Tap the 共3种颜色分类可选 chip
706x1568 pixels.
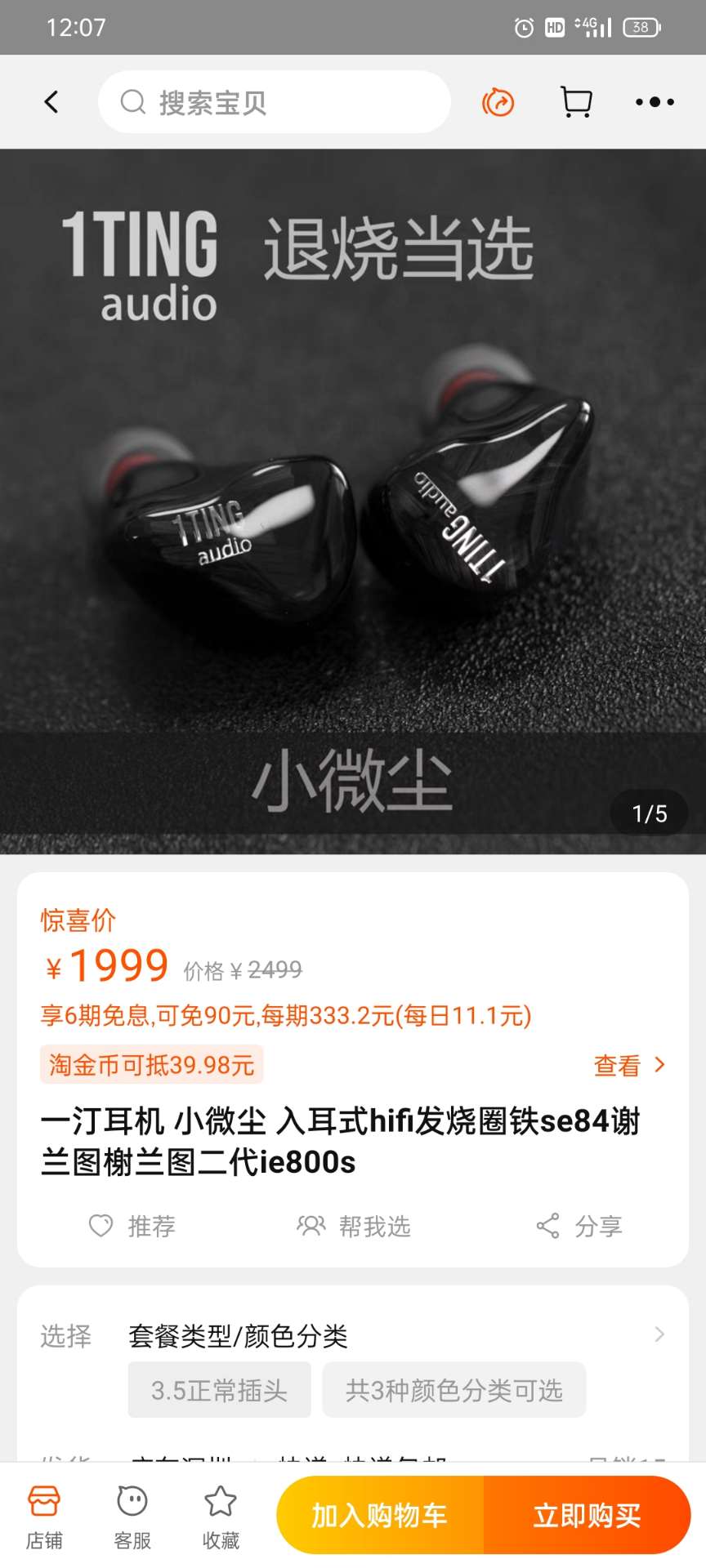(x=454, y=1390)
